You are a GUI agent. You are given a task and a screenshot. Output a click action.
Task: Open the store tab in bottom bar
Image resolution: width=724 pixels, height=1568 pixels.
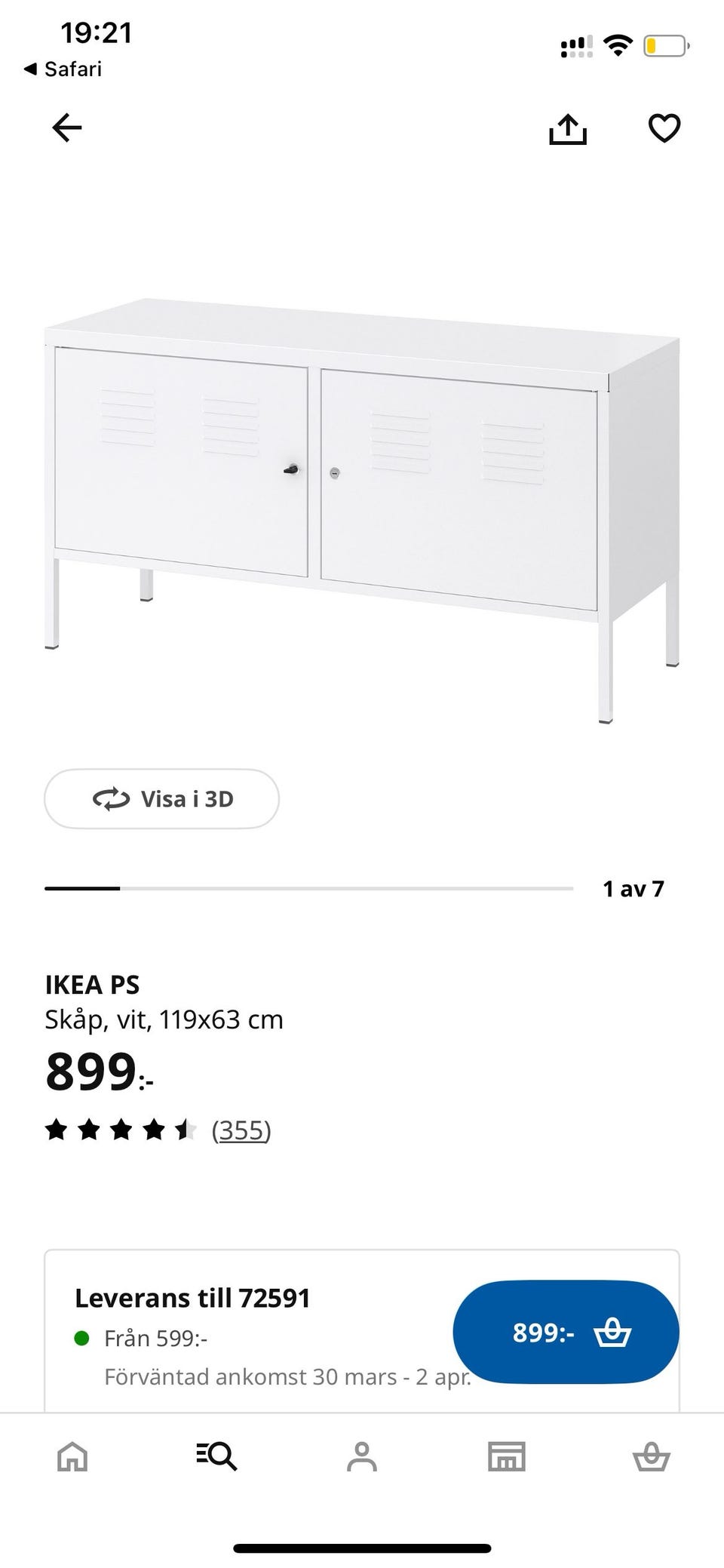tap(507, 1456)
